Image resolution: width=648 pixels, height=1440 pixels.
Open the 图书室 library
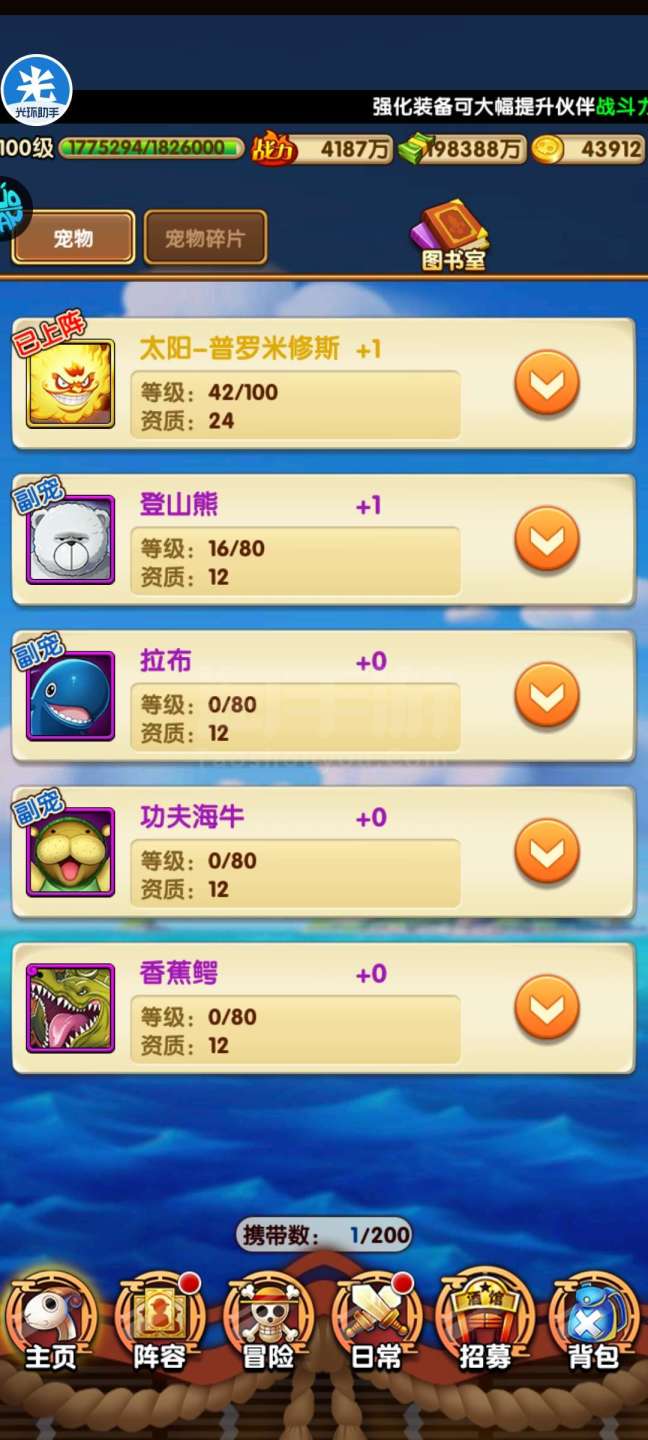pos(453,236)
